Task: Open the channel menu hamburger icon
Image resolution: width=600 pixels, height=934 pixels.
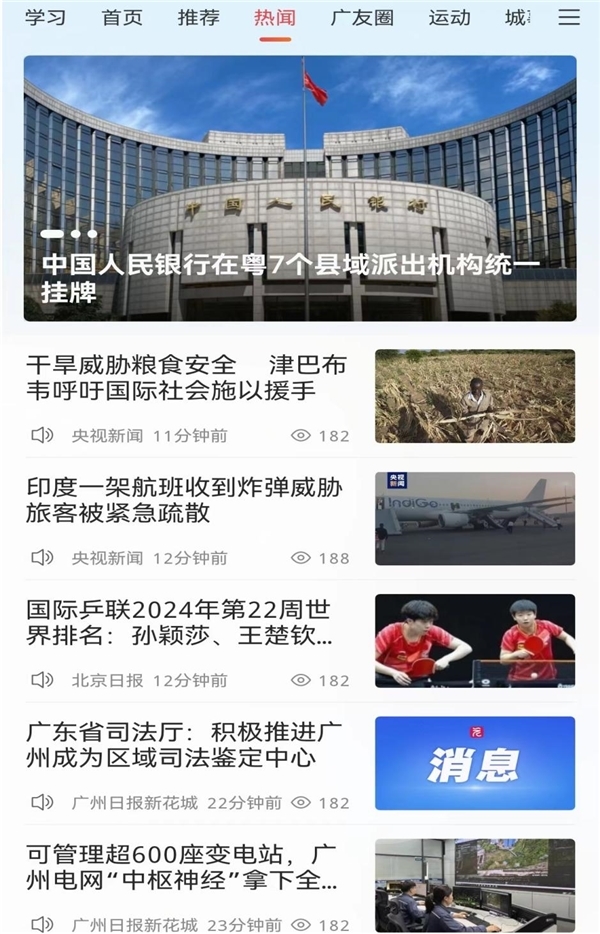Action: click(569, 18)
